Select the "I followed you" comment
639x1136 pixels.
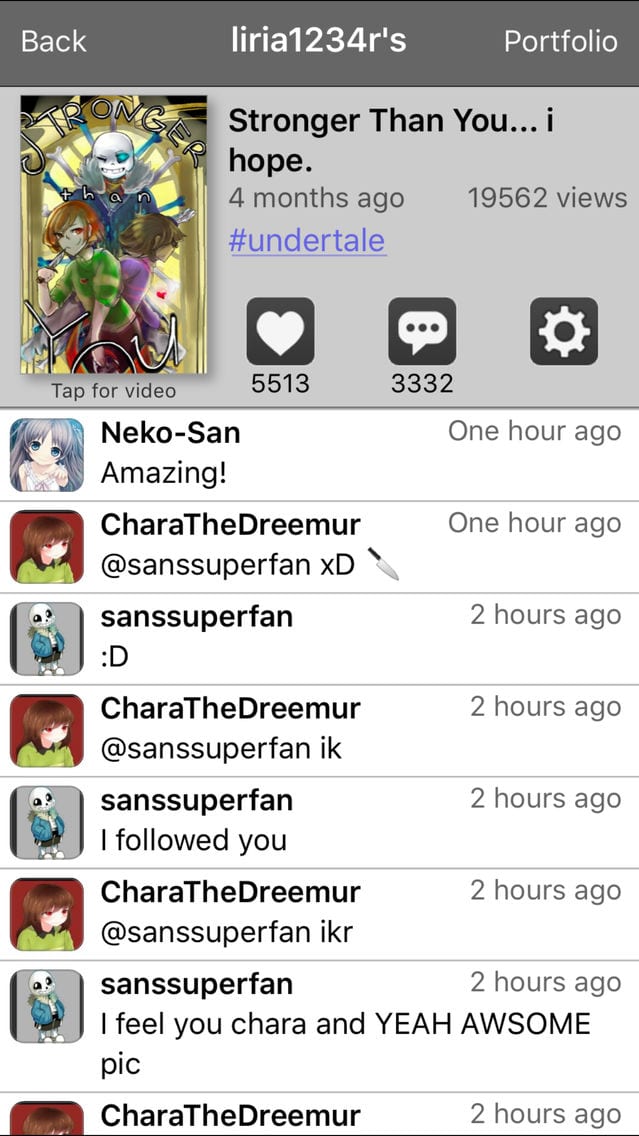point(320,822)
